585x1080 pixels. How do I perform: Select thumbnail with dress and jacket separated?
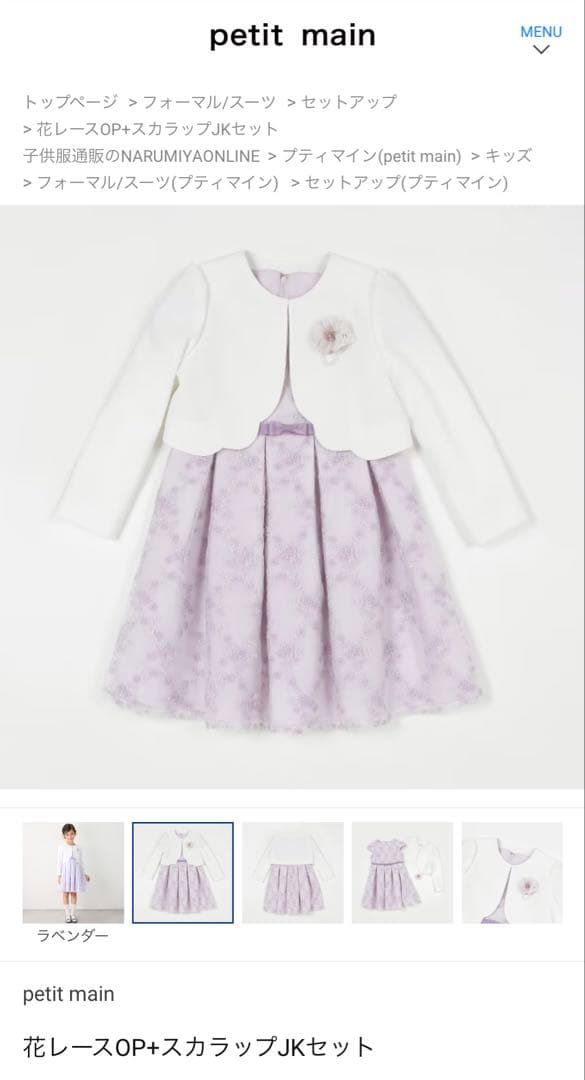(x=402, y=872)
